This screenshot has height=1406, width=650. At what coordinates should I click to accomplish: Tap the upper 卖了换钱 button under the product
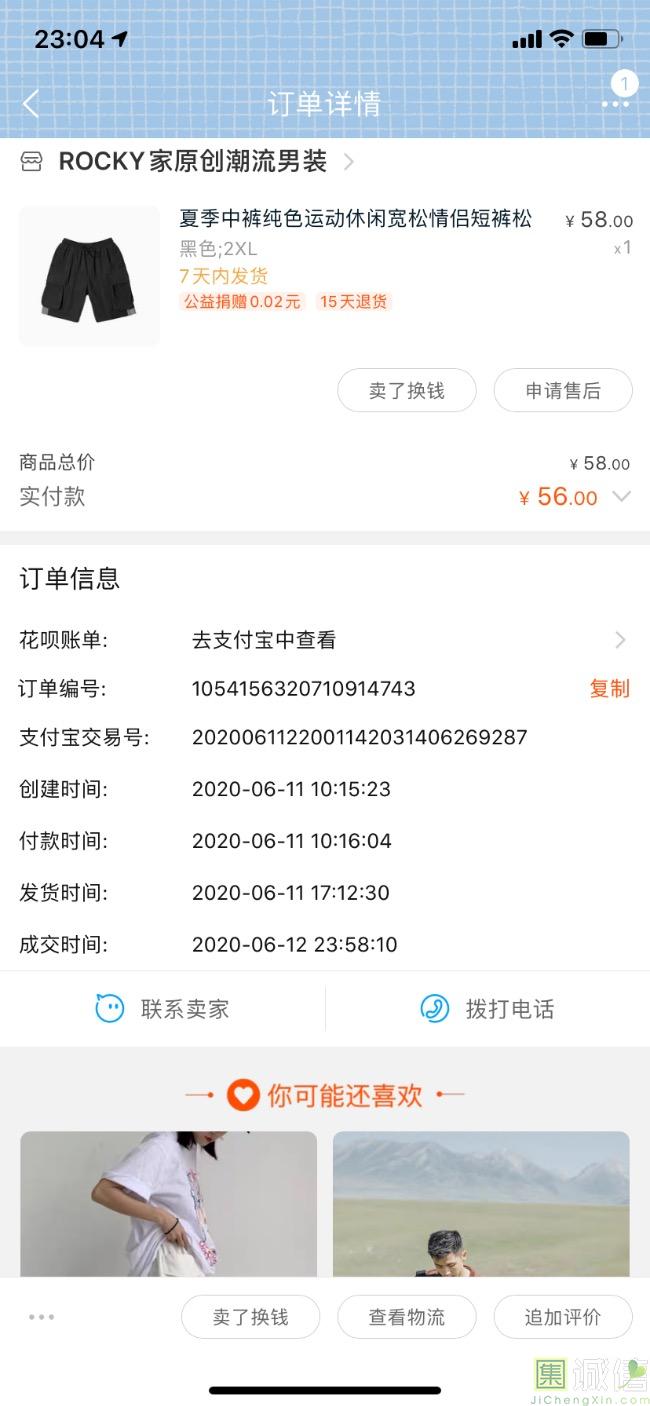(406, 390)
